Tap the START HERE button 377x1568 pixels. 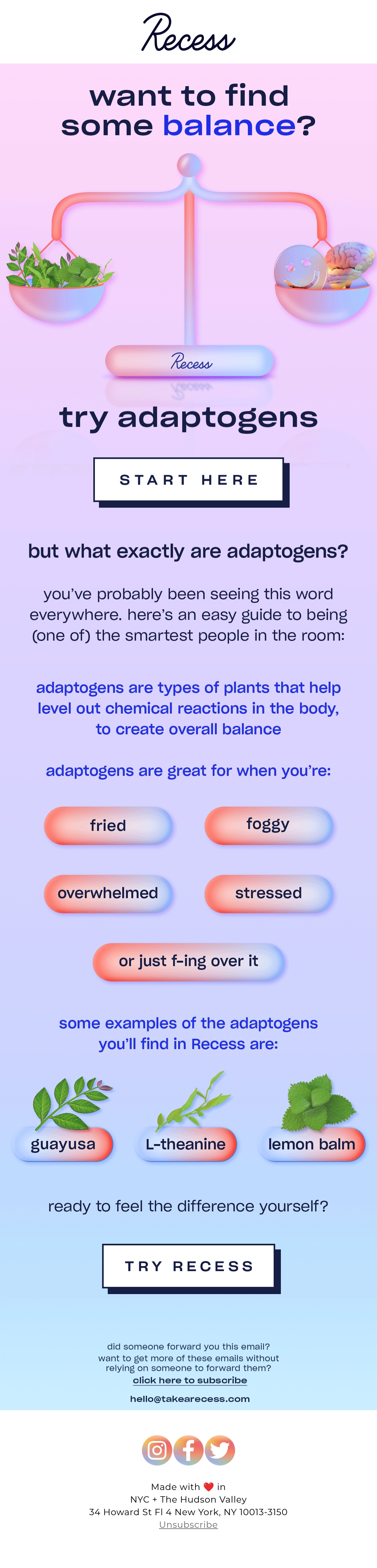pos(189,480)
